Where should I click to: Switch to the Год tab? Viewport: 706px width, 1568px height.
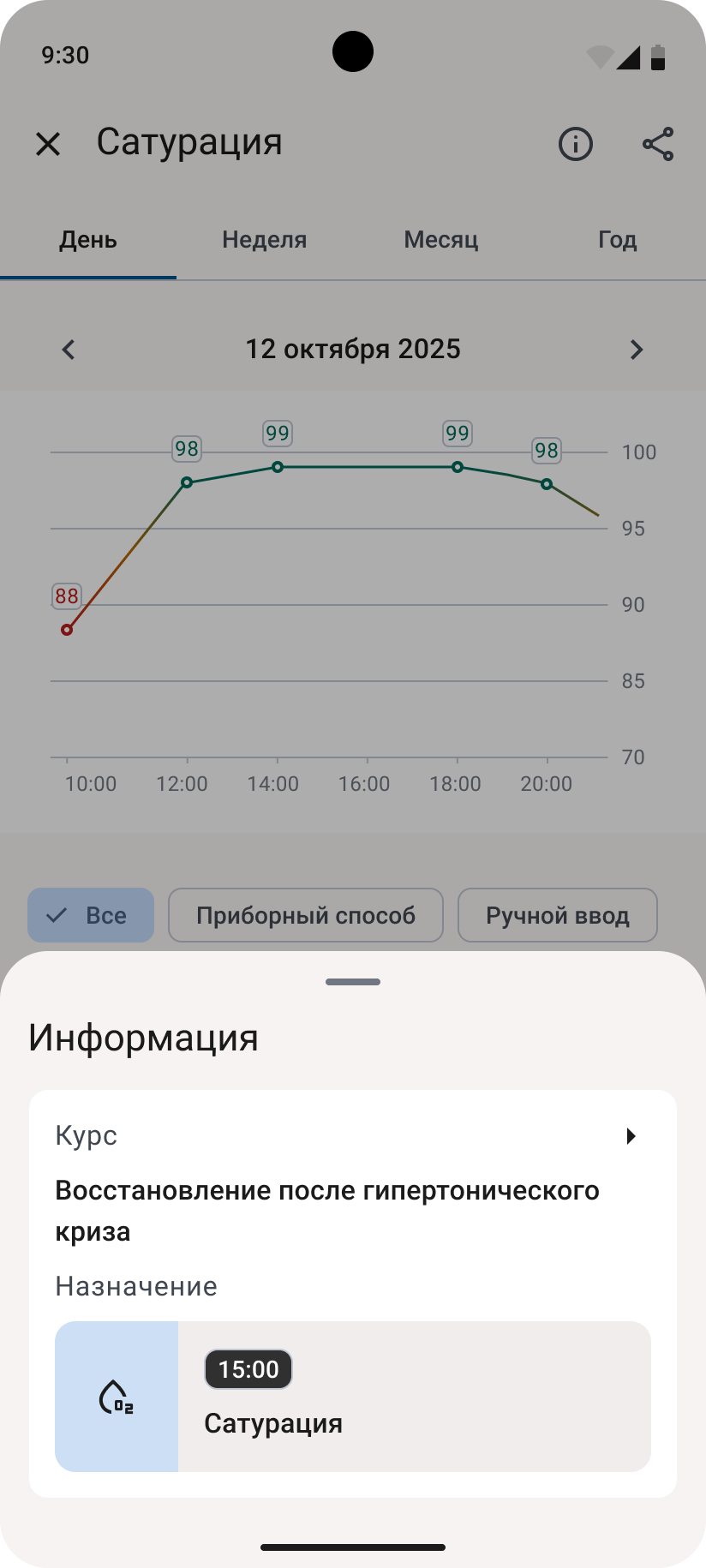617,240
